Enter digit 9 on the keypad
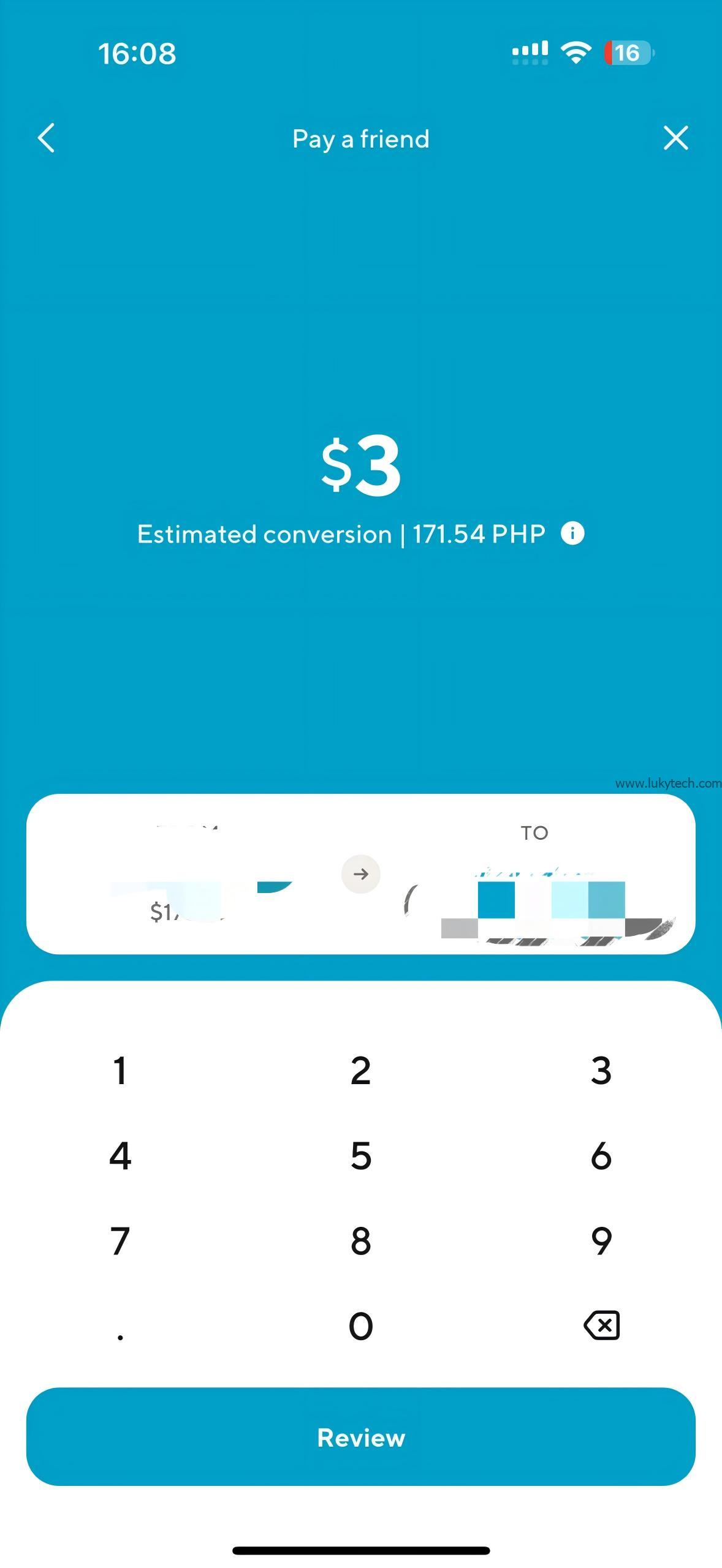Image resolution: width=722 pixels, height=1568 pixels. tap(601, 1241)
